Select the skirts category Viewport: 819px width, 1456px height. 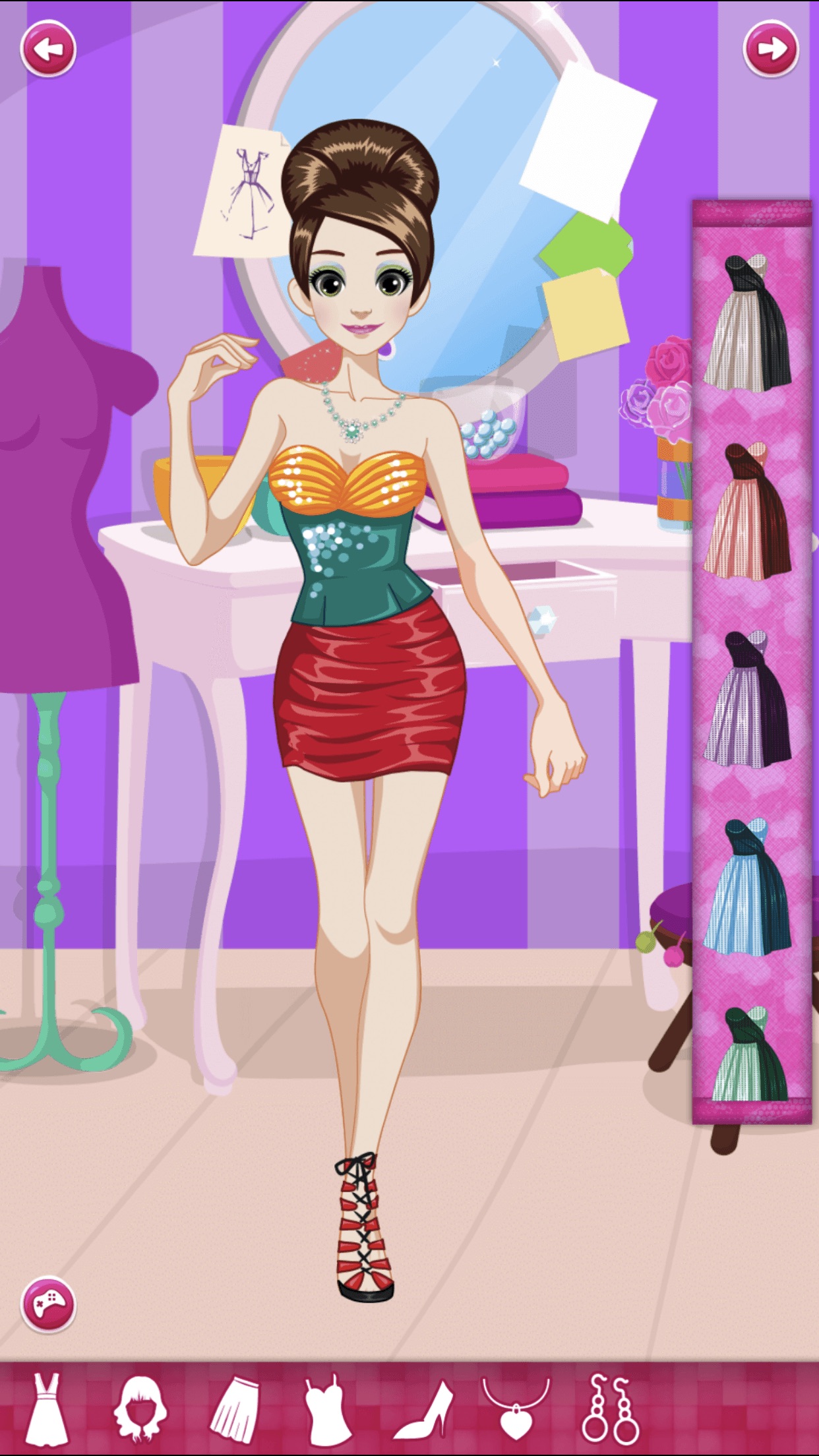click(x=234, y=1409)
